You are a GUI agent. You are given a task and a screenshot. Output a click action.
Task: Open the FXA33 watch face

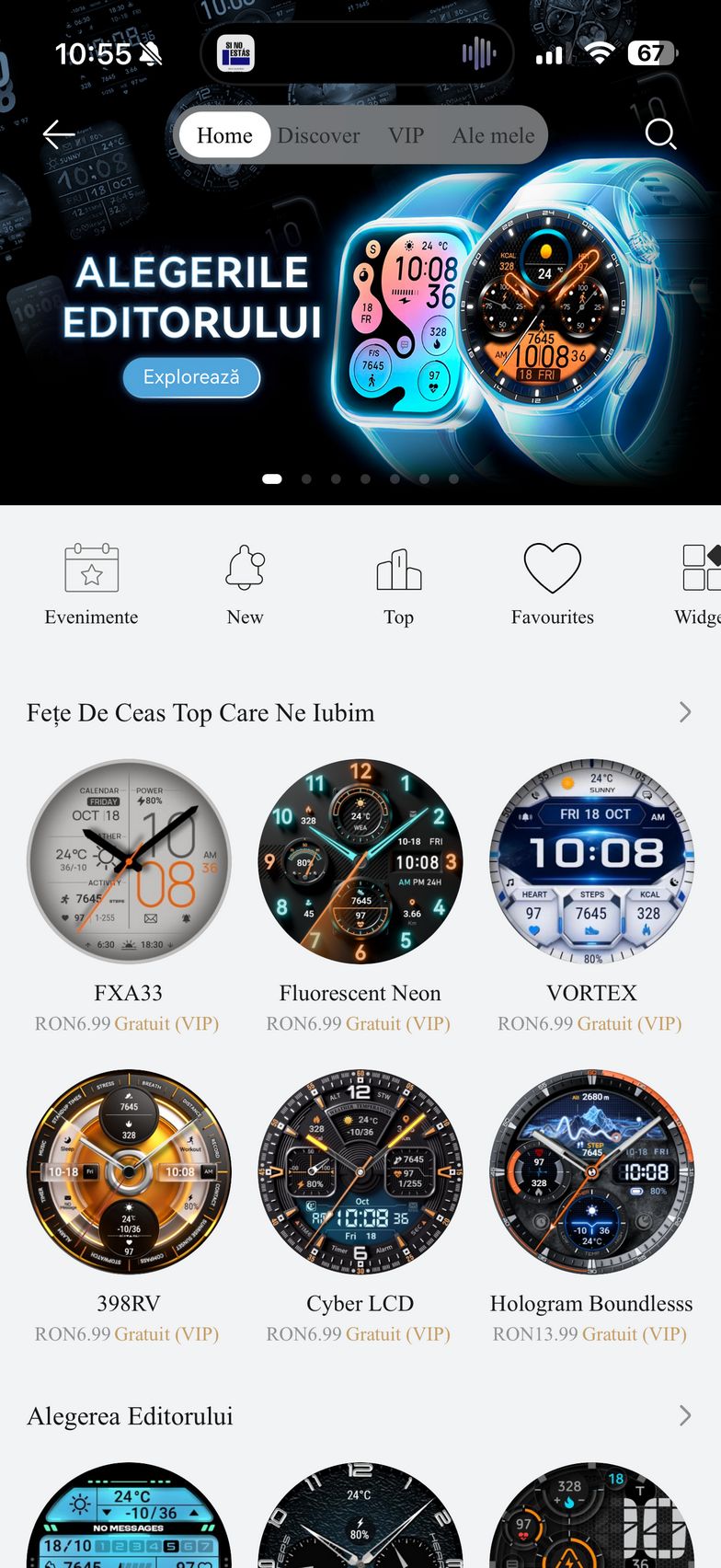(129, 861)
